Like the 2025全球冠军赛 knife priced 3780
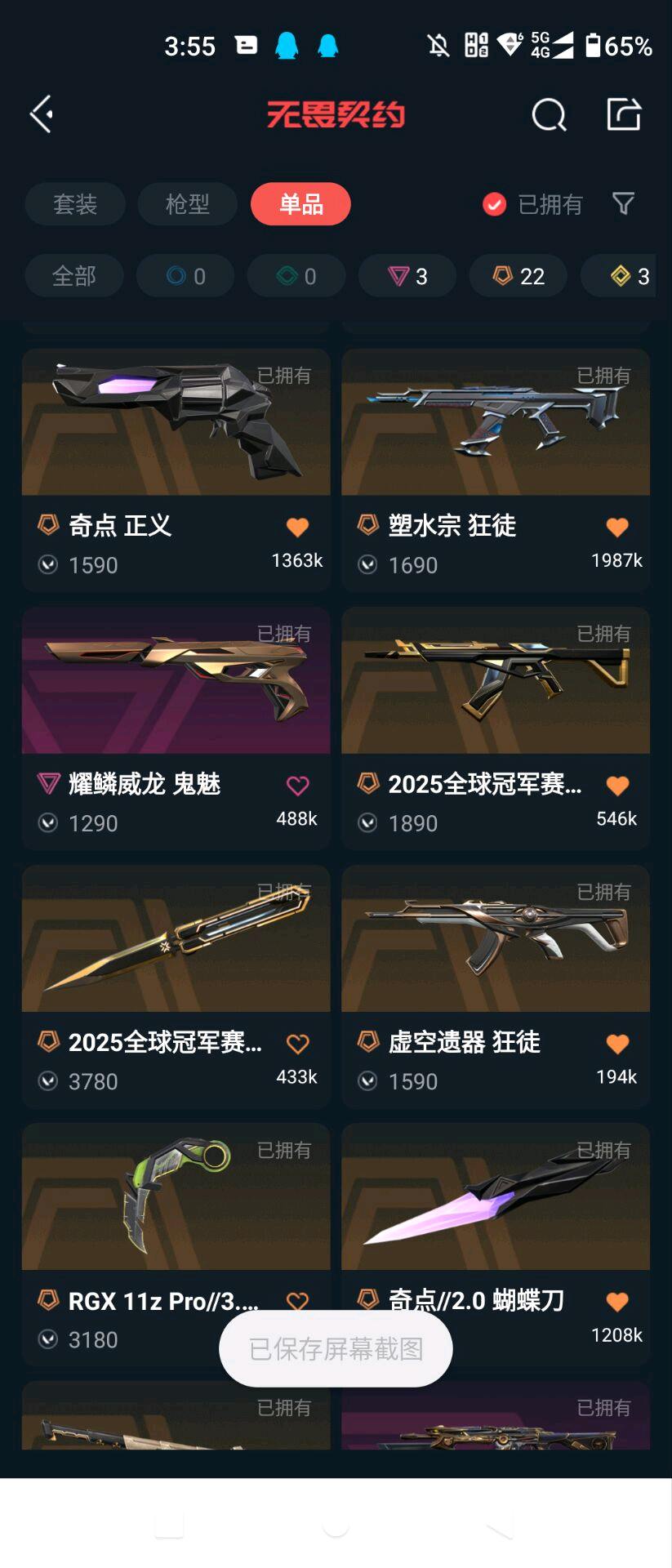The image size is (672, 1568). coord(298,1044)
